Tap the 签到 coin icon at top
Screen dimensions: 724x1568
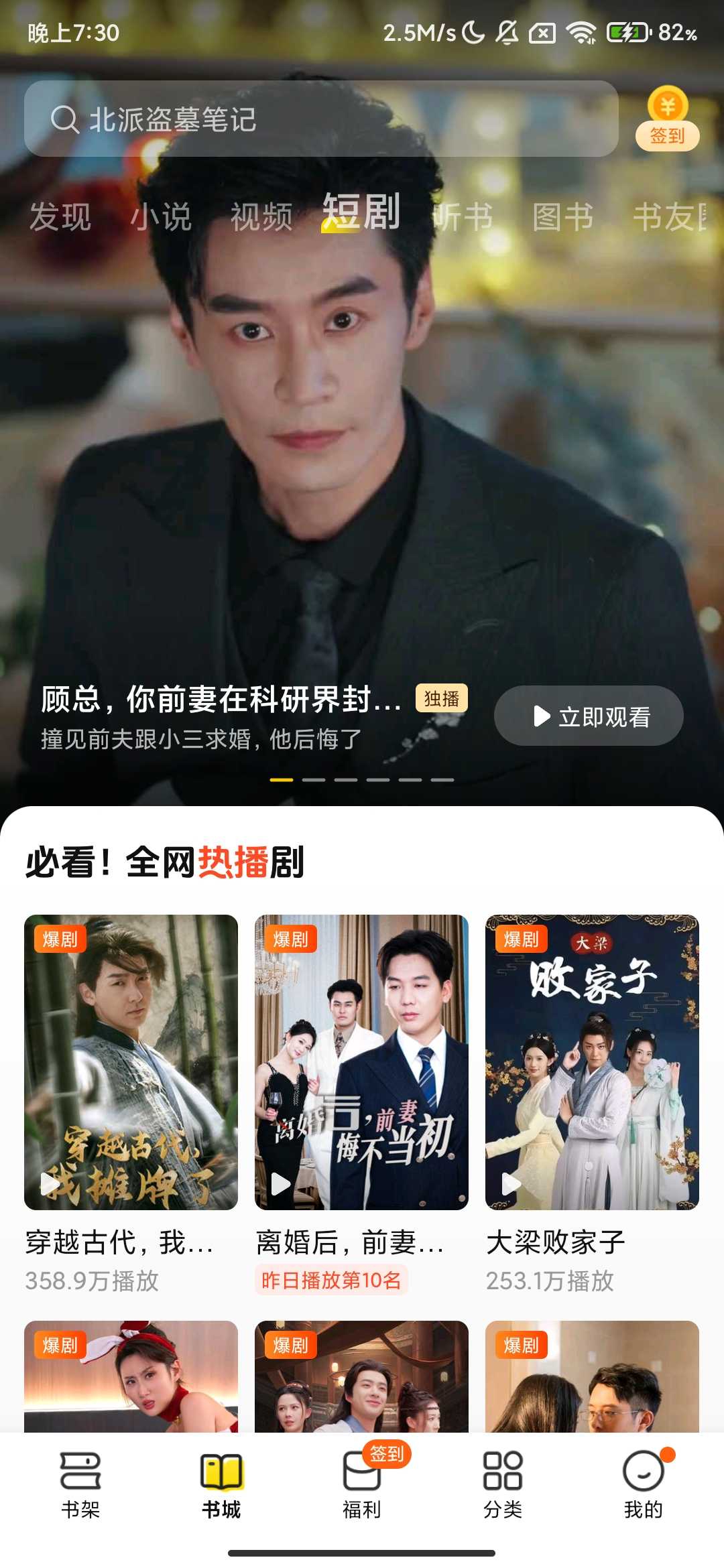[667, 119]
